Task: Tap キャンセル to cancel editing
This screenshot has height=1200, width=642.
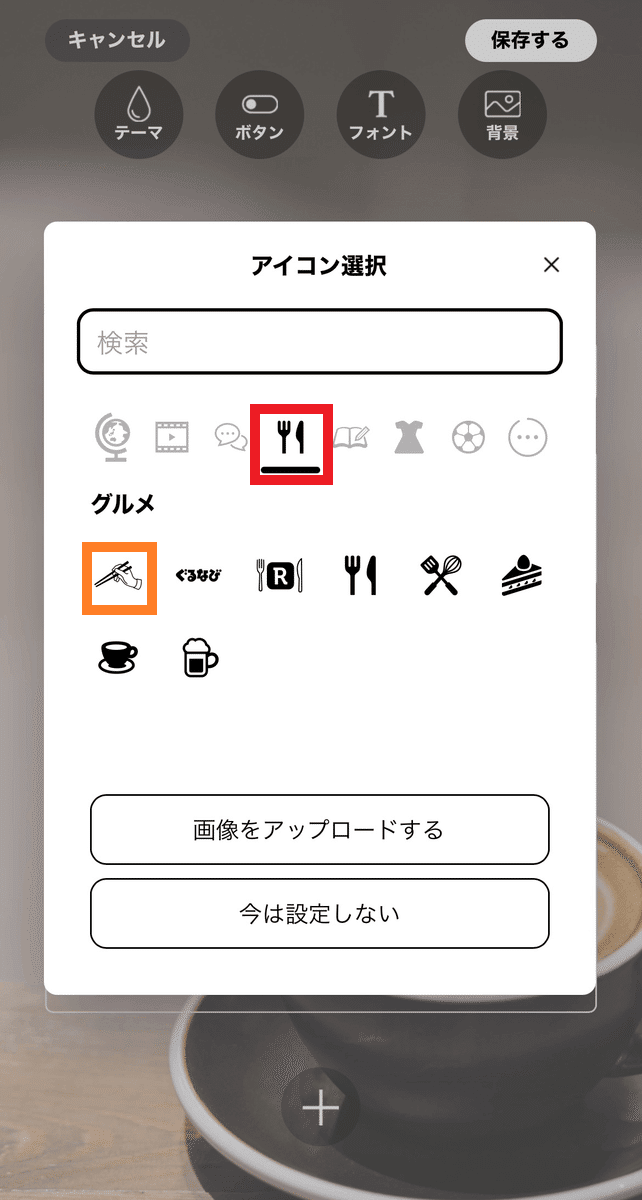Action: (117, 41)
